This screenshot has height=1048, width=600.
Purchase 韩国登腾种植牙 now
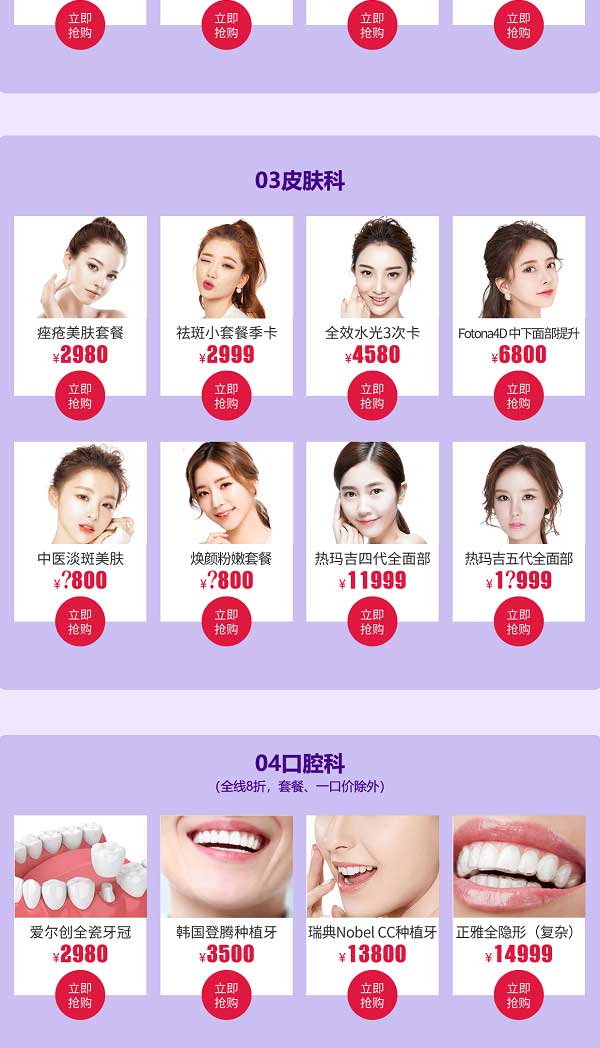(x=226, y=995)
